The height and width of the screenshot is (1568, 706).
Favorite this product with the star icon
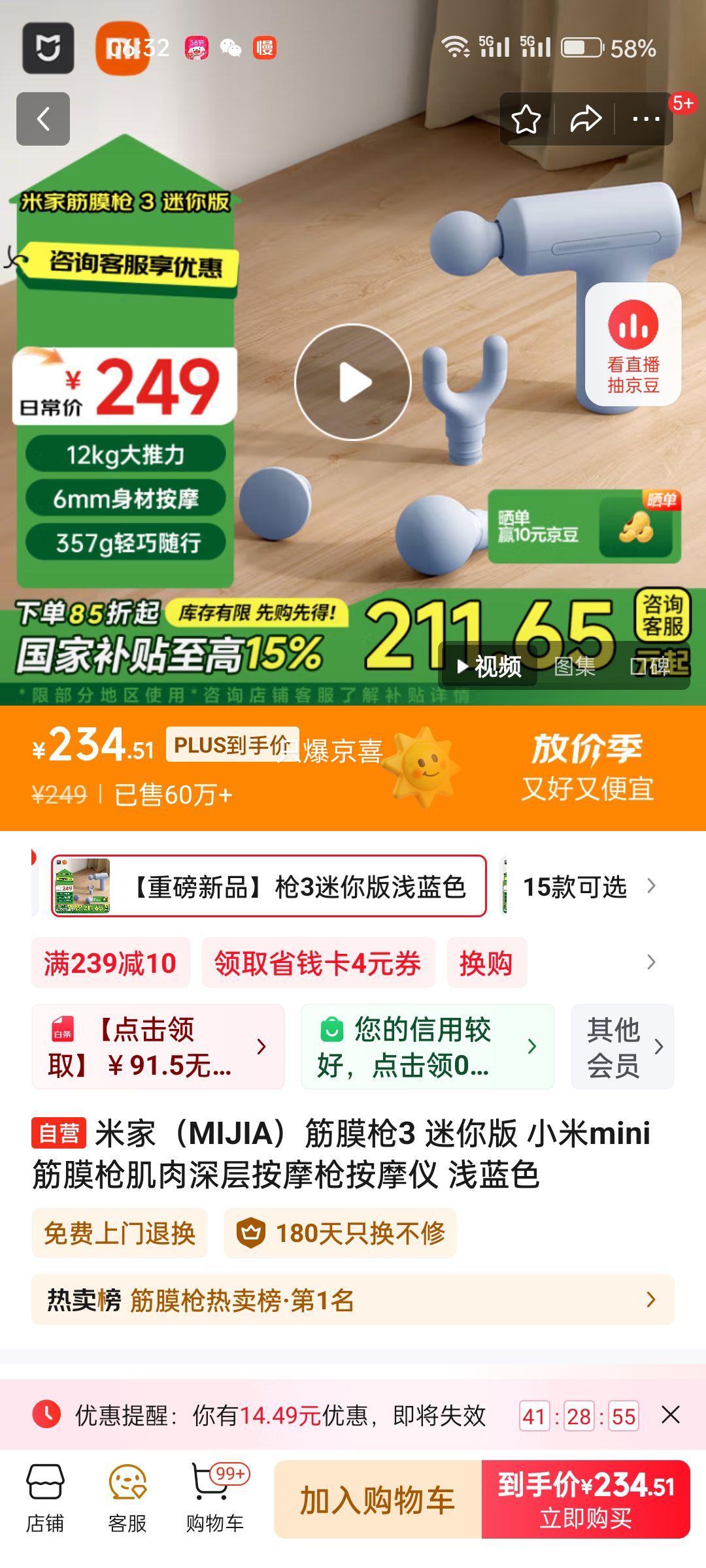tap(526, 119)
